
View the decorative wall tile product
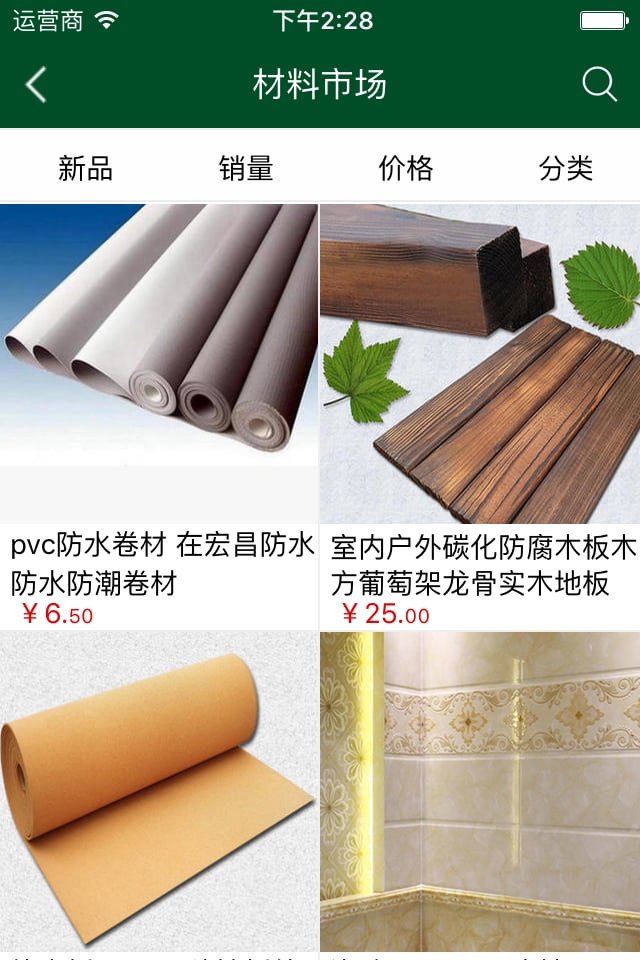(479, 790)
